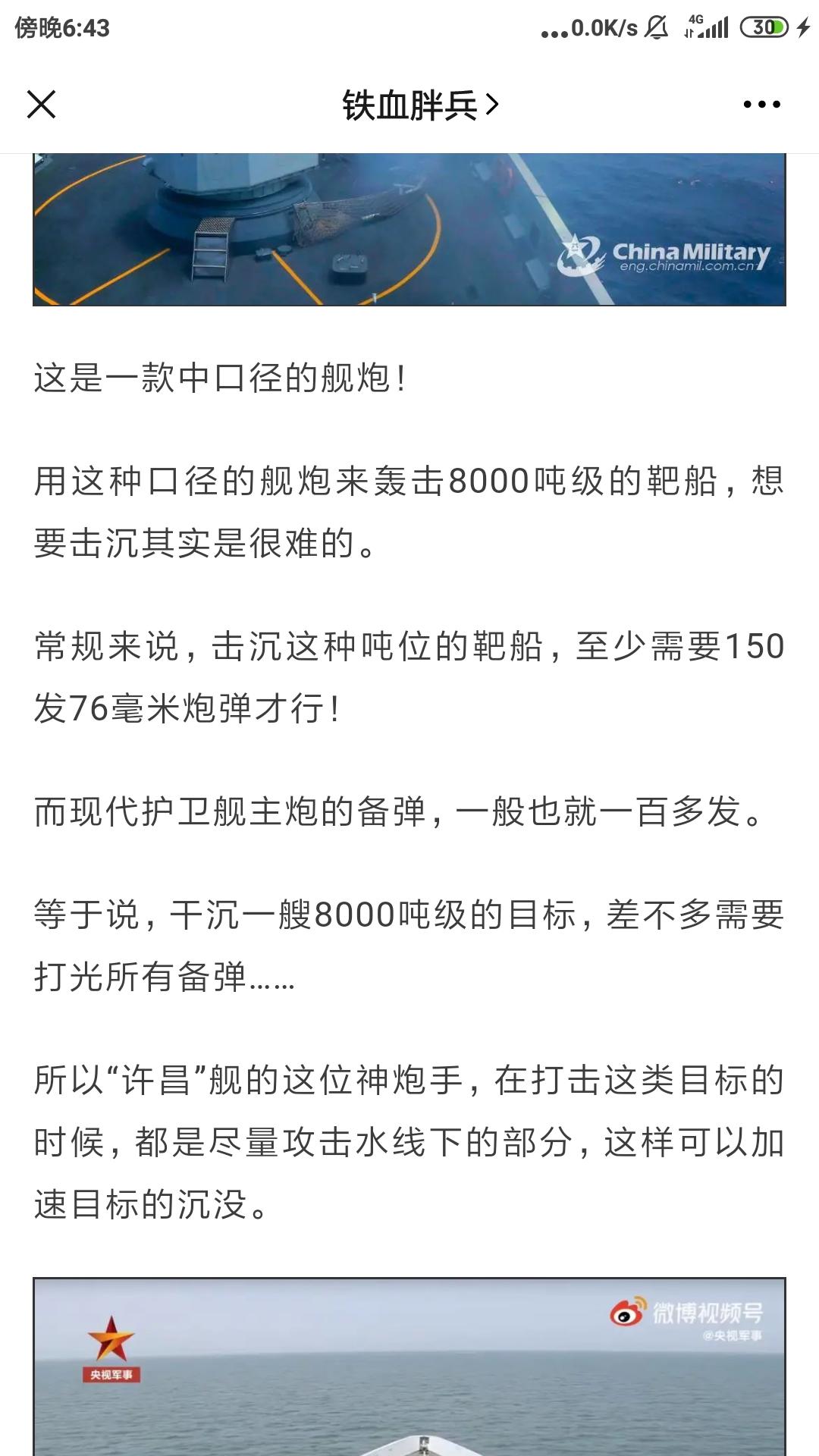The width and height of the screenshot is (819, 1456).
Task: Open the 央视军事 sea video image
Action: coord(409,1367)
